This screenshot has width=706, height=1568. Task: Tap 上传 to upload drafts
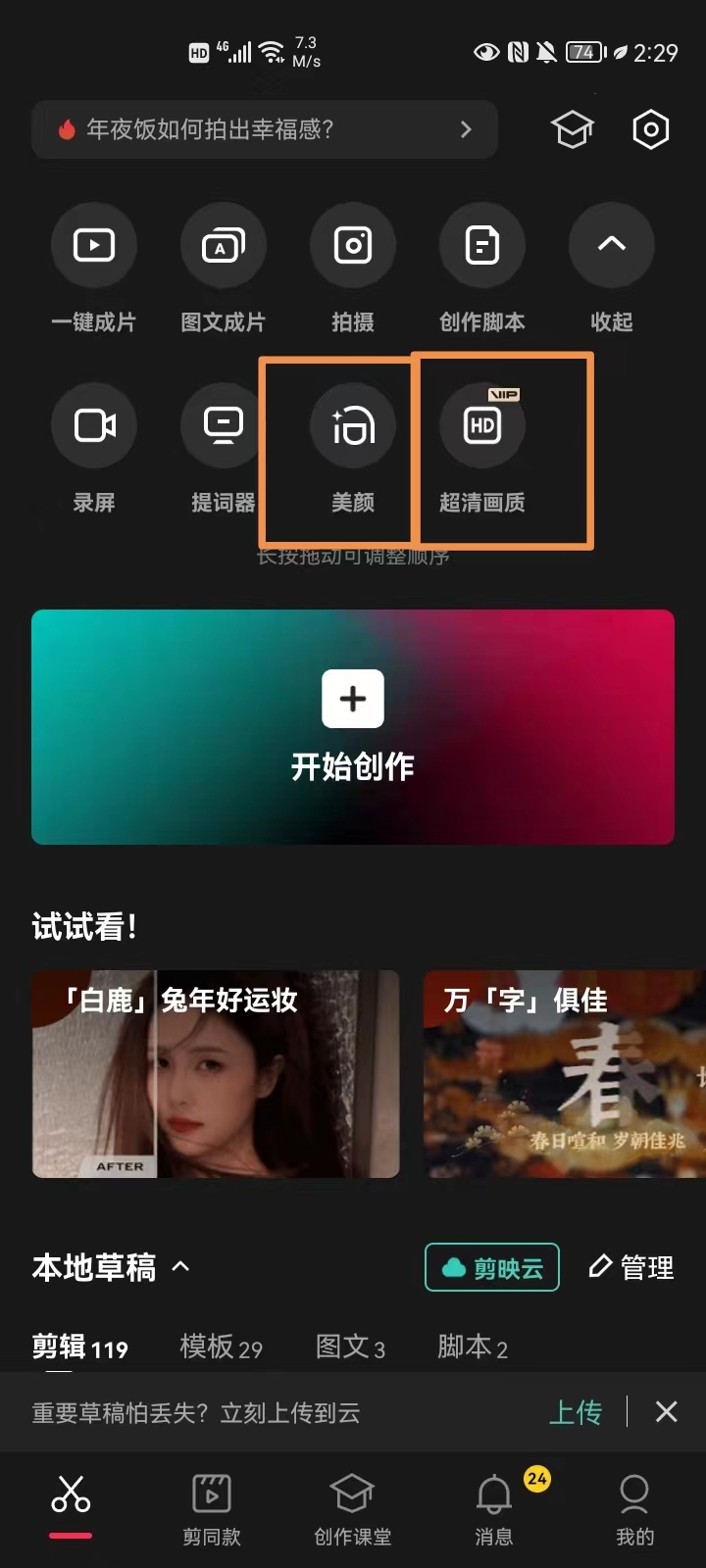pos(577,1412)
